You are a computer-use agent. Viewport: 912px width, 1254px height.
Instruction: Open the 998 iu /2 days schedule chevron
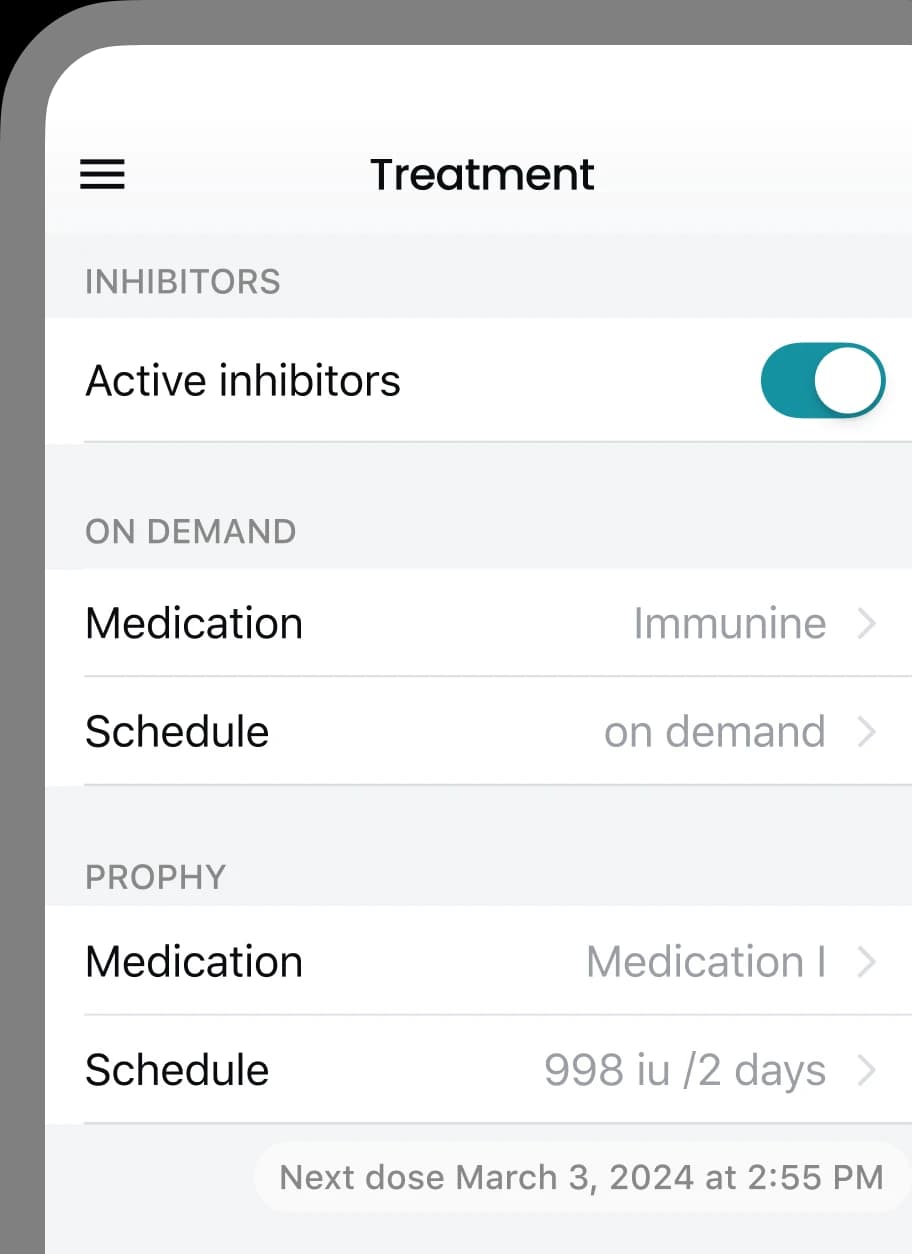point(866,1069)
